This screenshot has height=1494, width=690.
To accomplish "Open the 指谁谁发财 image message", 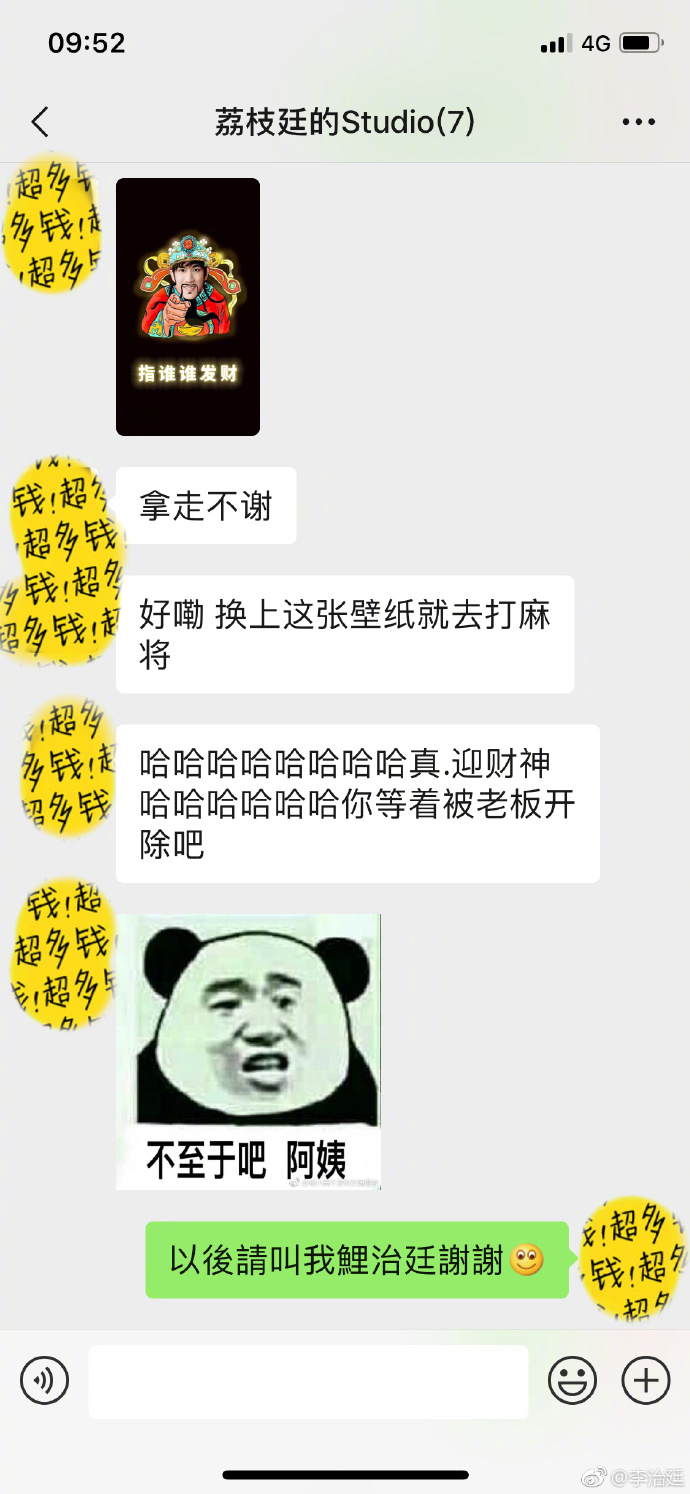I will (x=188, y=306).
